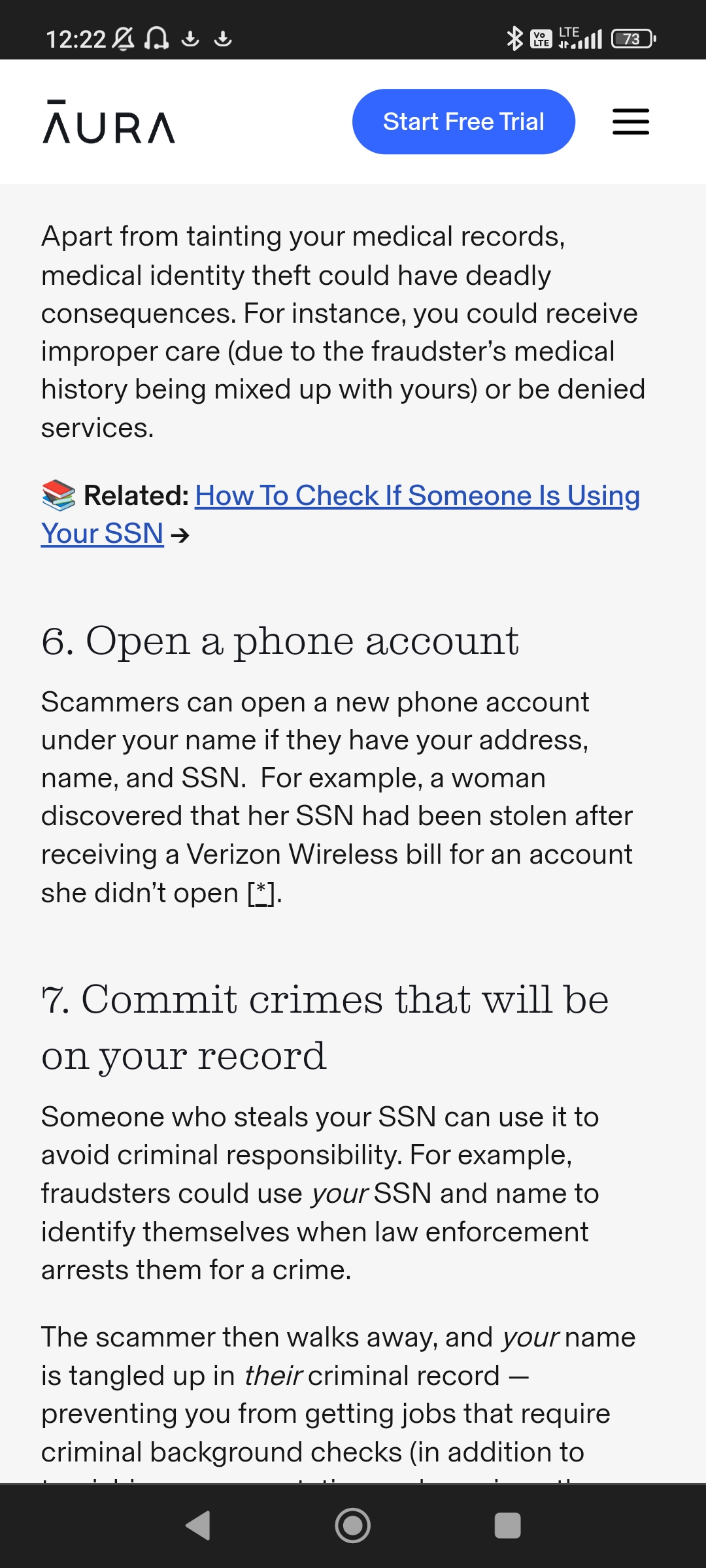Viewport: 706px width, 1568px height.
Task: Open 'How To Check If Someone Is Using Your SSN' link
Action: pyautogui.click(x=340, y=514)
